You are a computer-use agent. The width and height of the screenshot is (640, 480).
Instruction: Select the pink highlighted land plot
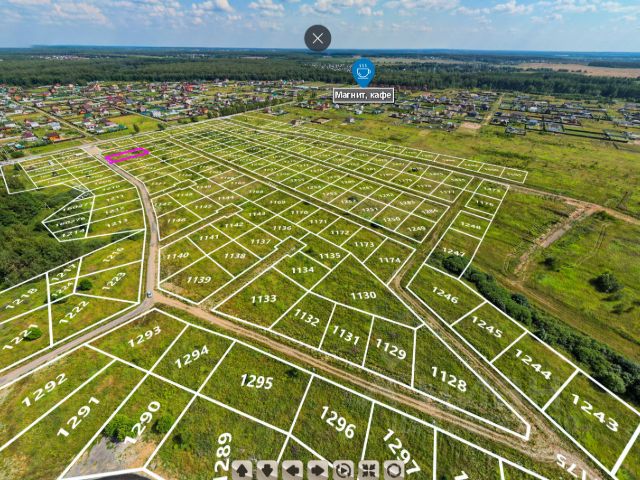127,154
